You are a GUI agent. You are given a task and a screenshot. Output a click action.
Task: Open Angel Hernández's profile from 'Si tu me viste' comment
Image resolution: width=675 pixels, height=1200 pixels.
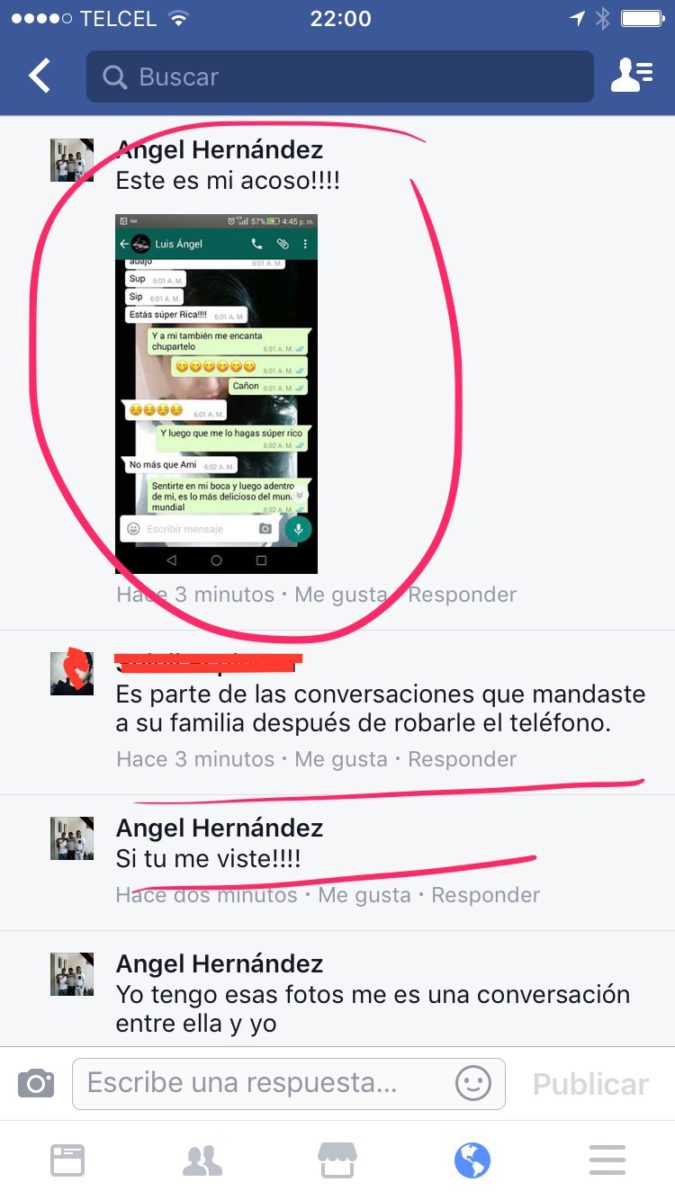point(219,828)
